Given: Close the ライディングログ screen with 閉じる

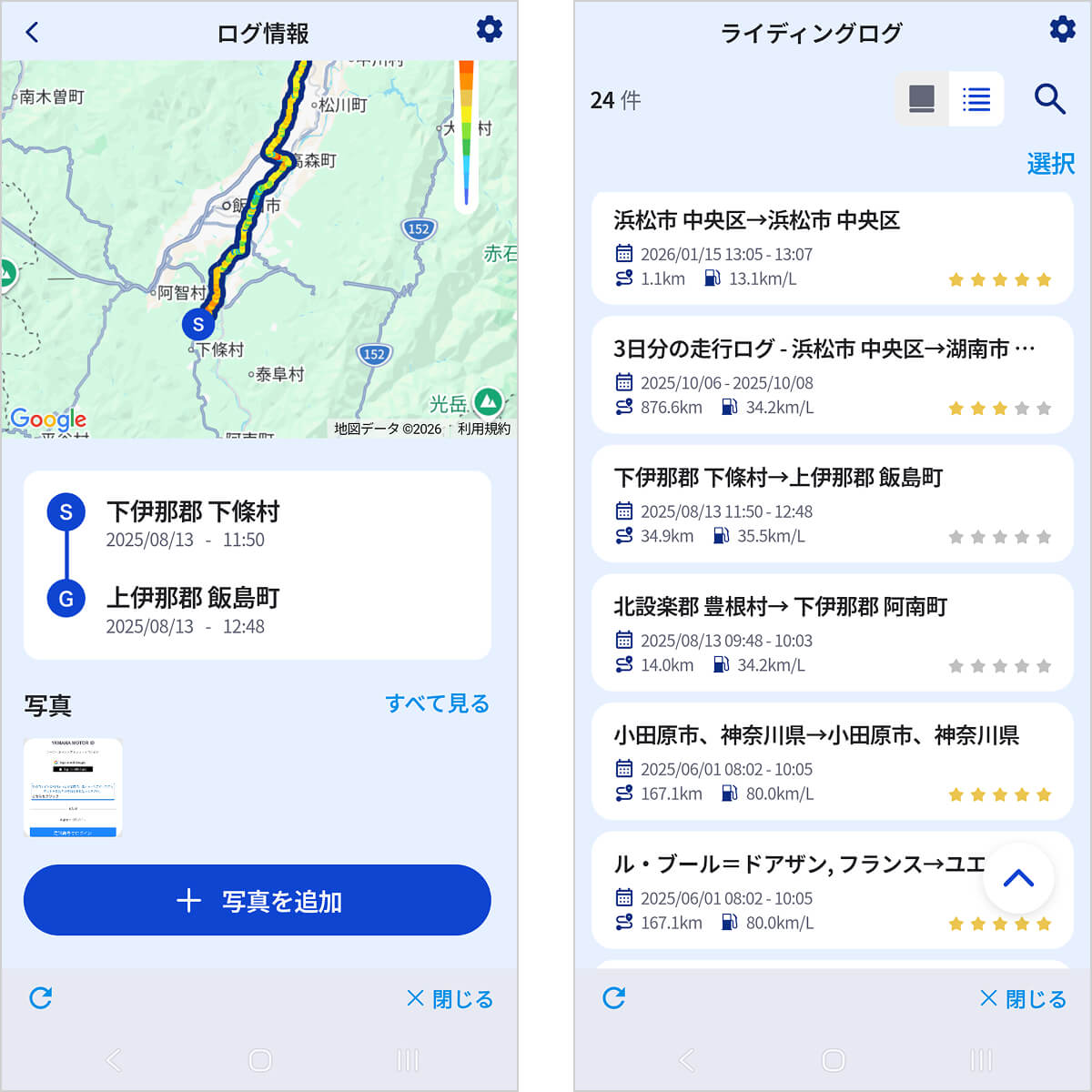Looking at the screenshot, I should click(1023, 998).
